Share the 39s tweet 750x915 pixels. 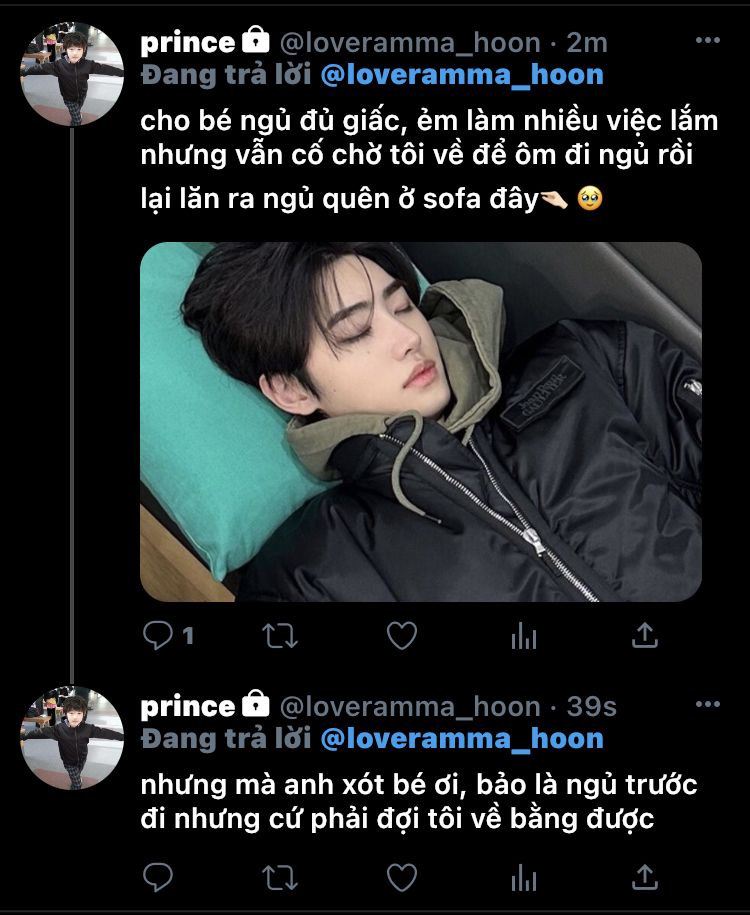point(645,878)
